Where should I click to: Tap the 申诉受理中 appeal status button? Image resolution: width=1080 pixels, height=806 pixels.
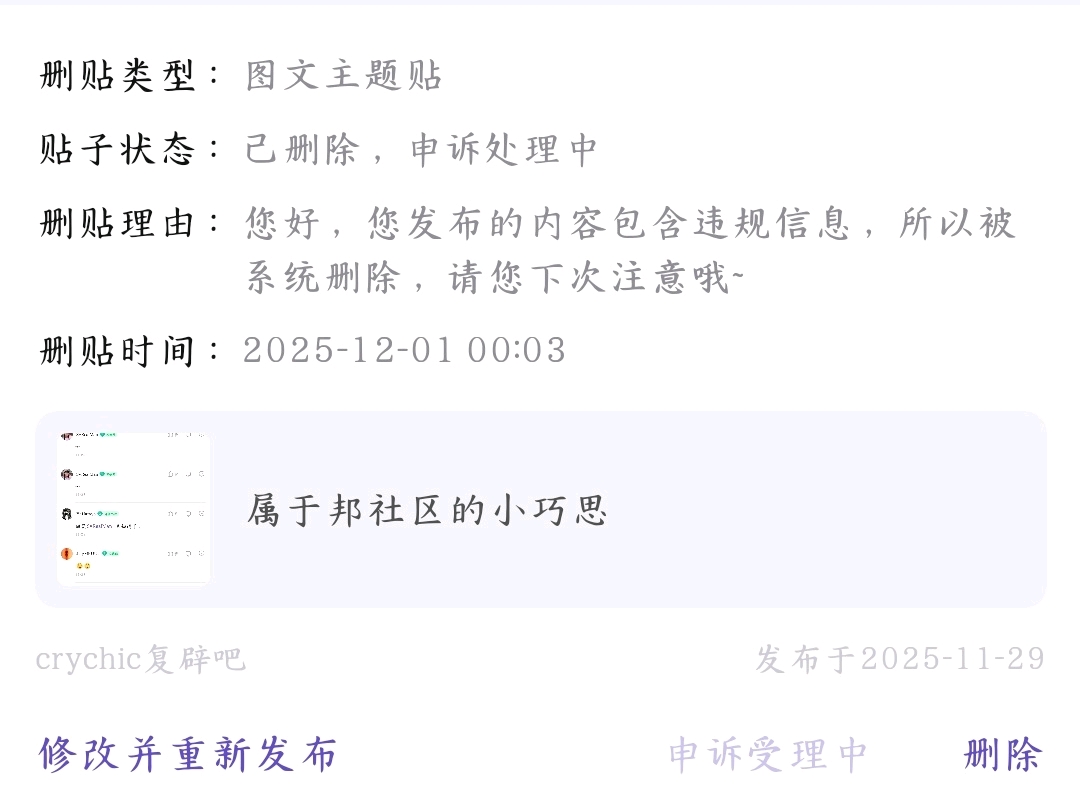click(x=767, y=754)
